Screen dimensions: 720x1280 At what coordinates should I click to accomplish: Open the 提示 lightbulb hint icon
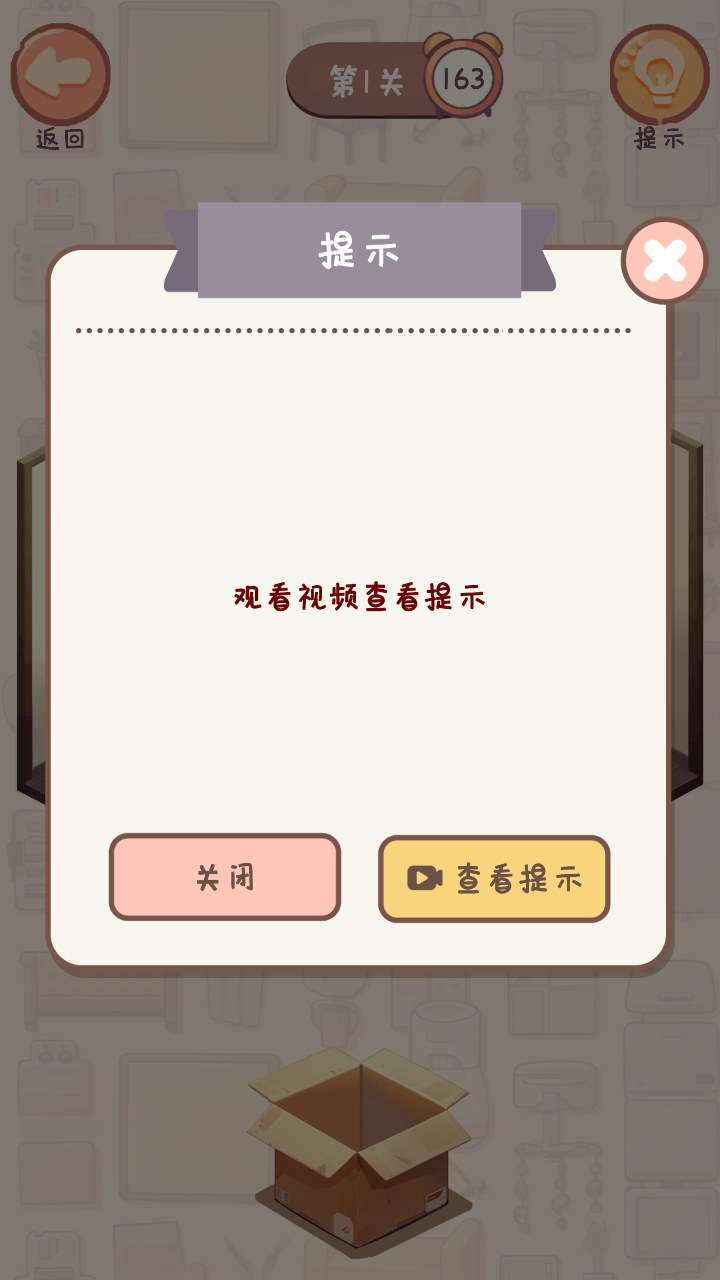[658, 75]
